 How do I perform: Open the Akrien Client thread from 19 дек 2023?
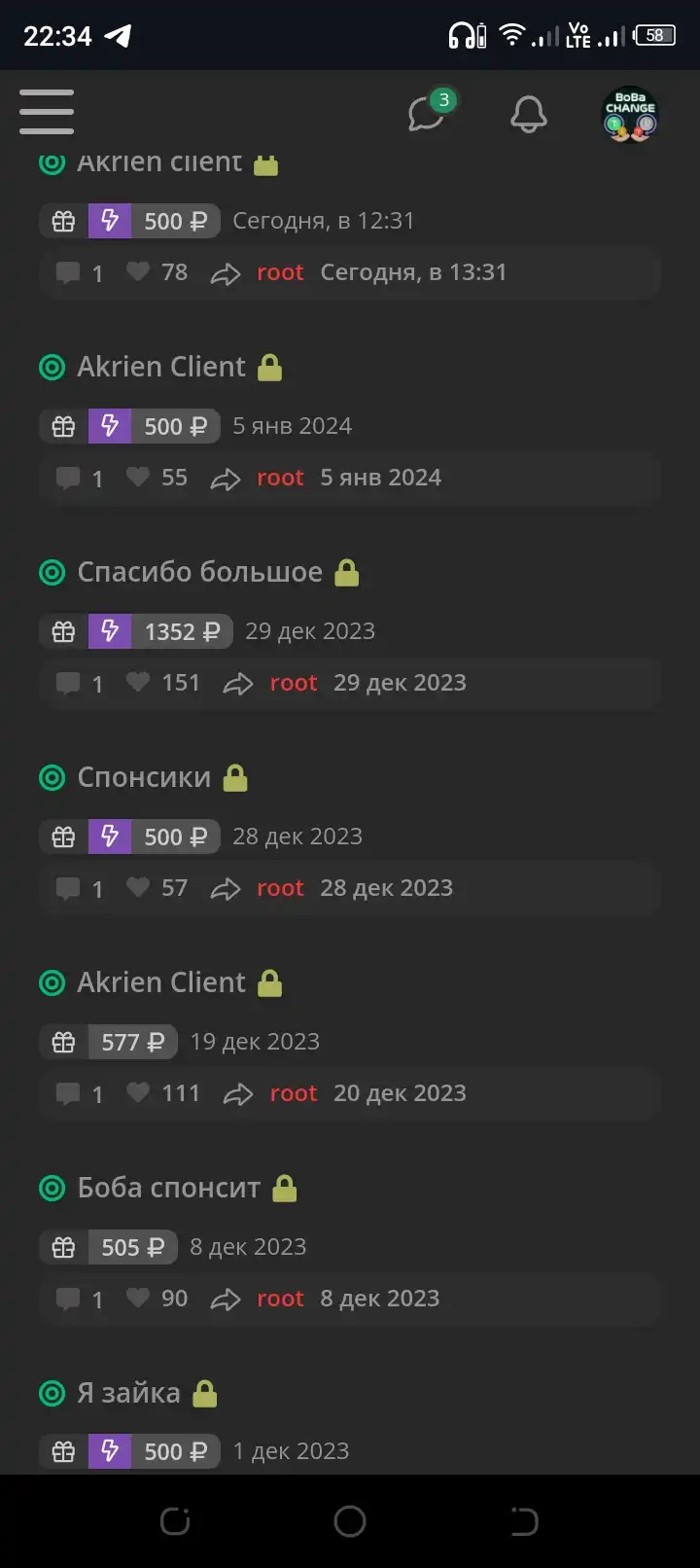pos(161,982)
